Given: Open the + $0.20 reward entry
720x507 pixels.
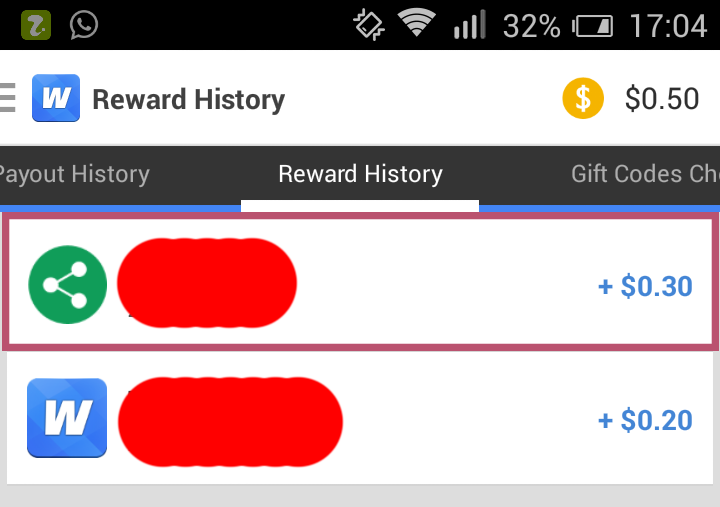Looking at the screenshot, I should (360, 419).
